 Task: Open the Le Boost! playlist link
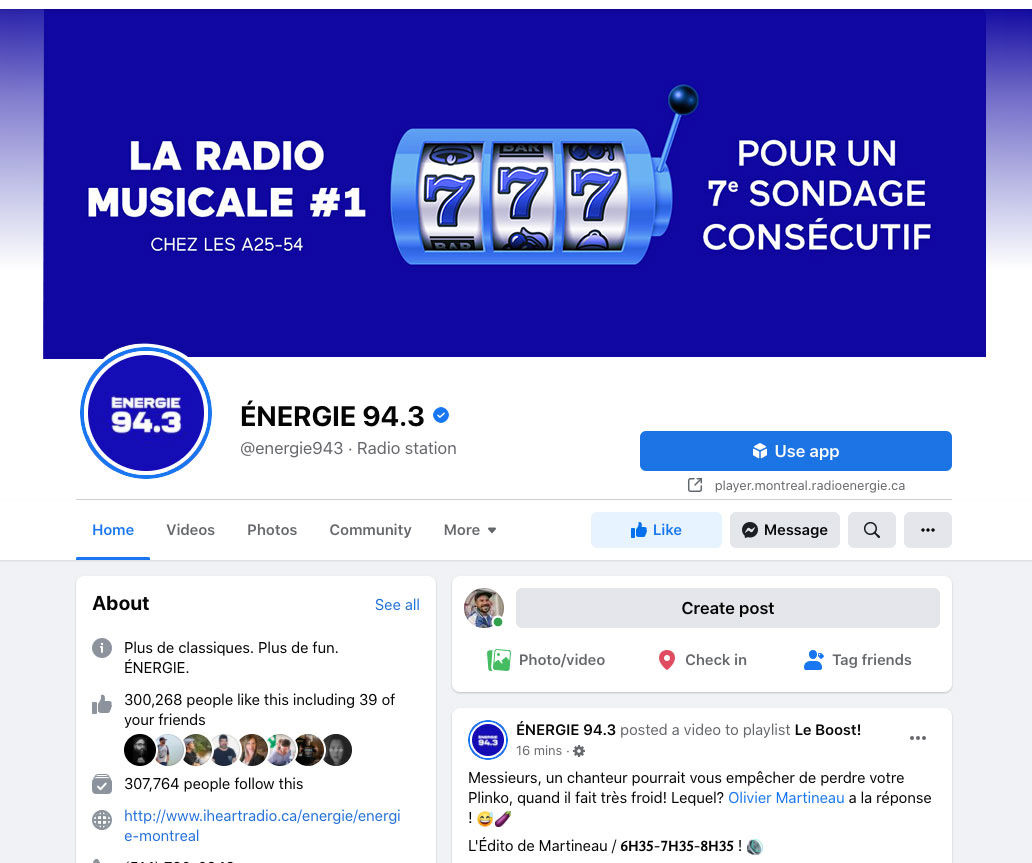point(827,730)
